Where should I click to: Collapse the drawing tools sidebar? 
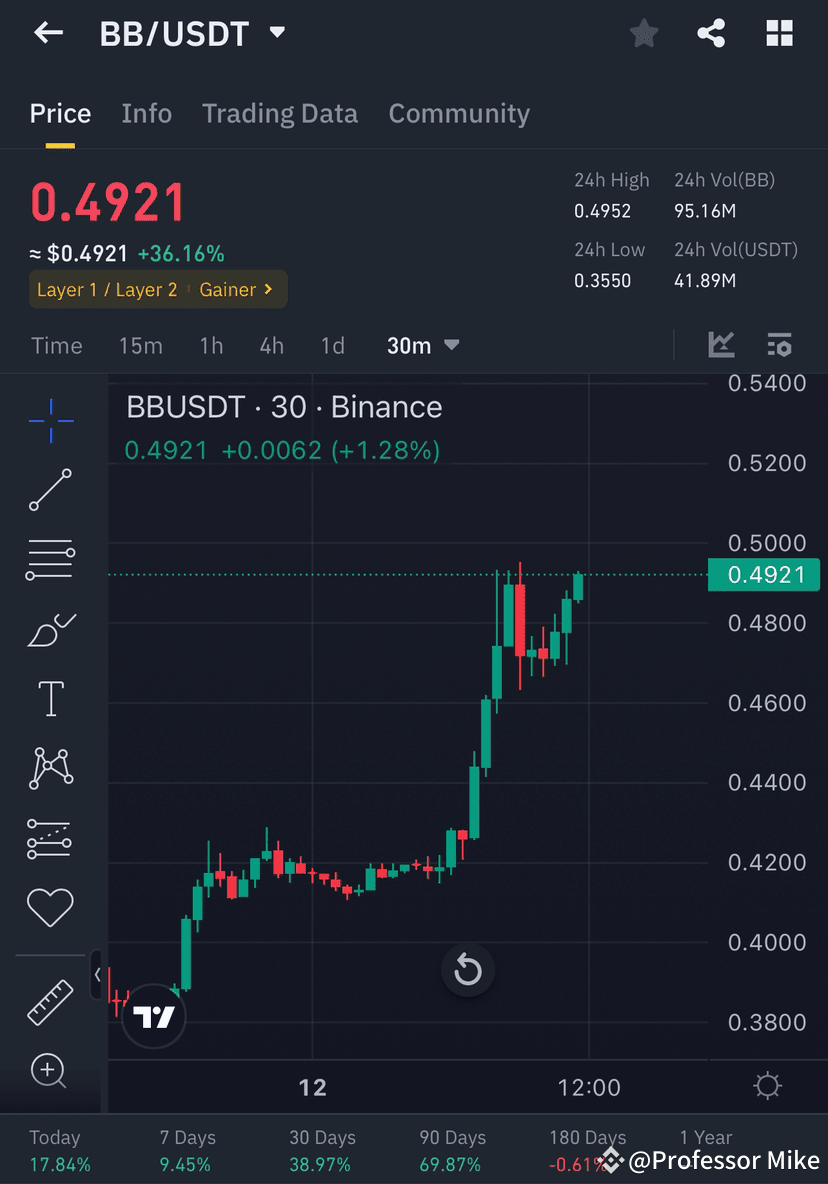pyautogui.click(x=96, y=975)
